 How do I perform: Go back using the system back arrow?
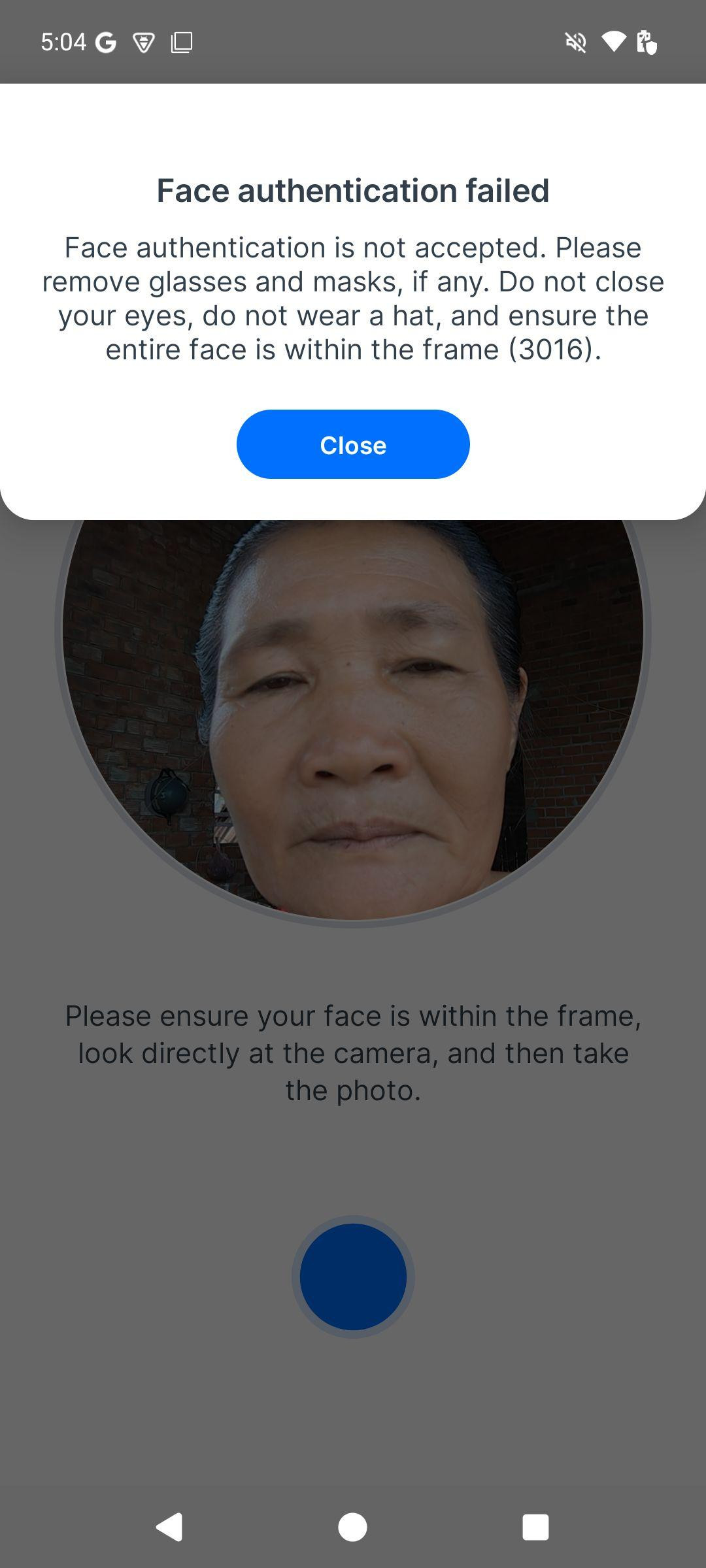(x=169, y=1527)
